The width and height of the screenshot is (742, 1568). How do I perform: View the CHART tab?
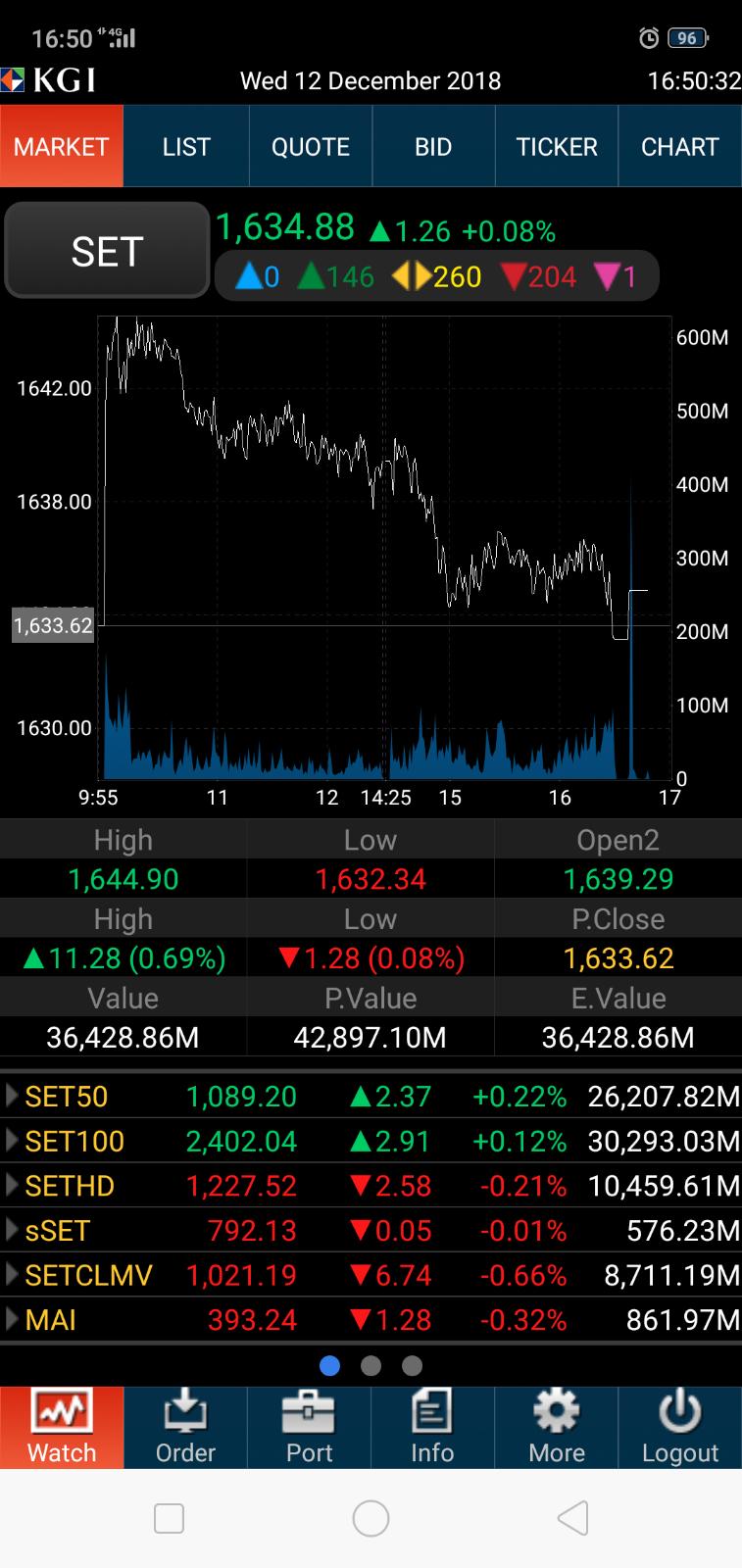(x=680, y=147)
